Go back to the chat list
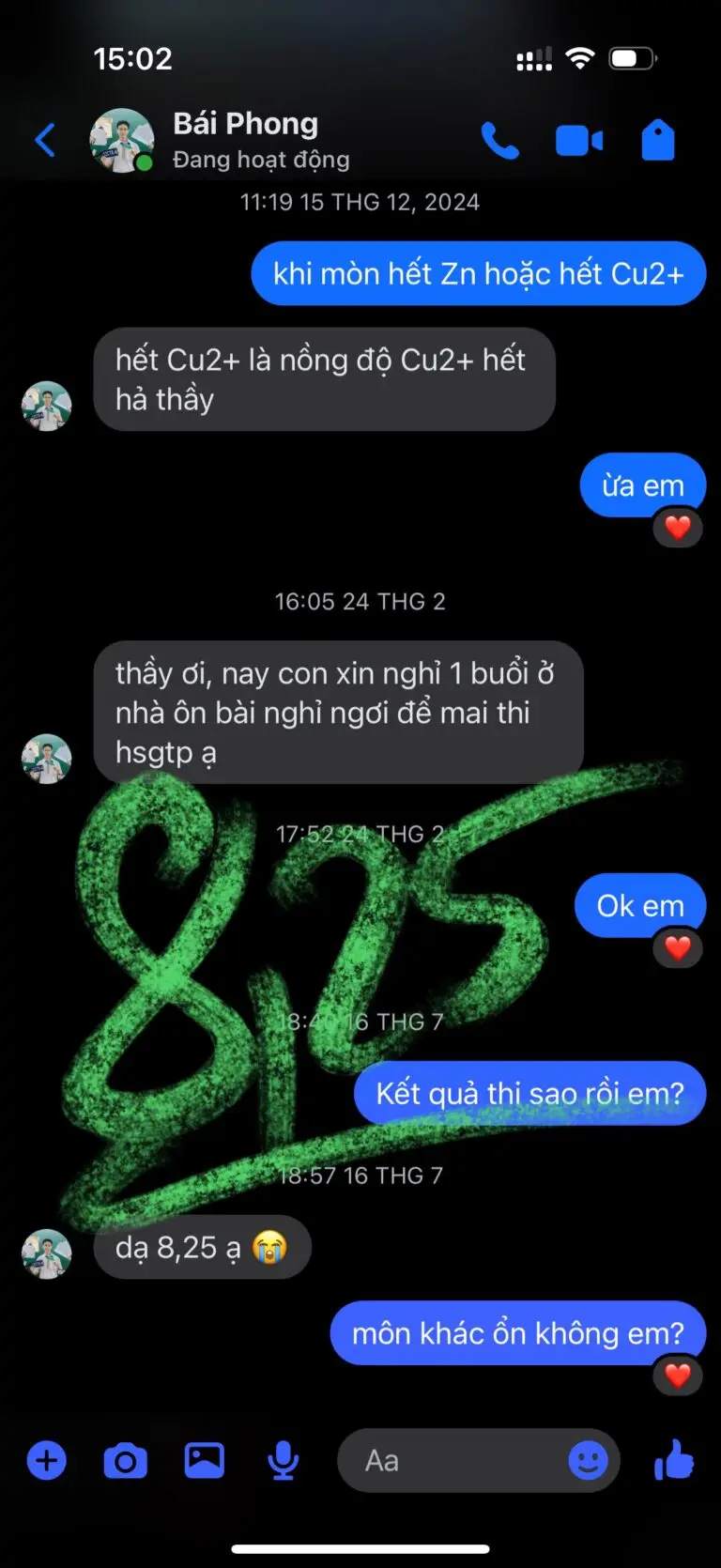 coord(45,140)
